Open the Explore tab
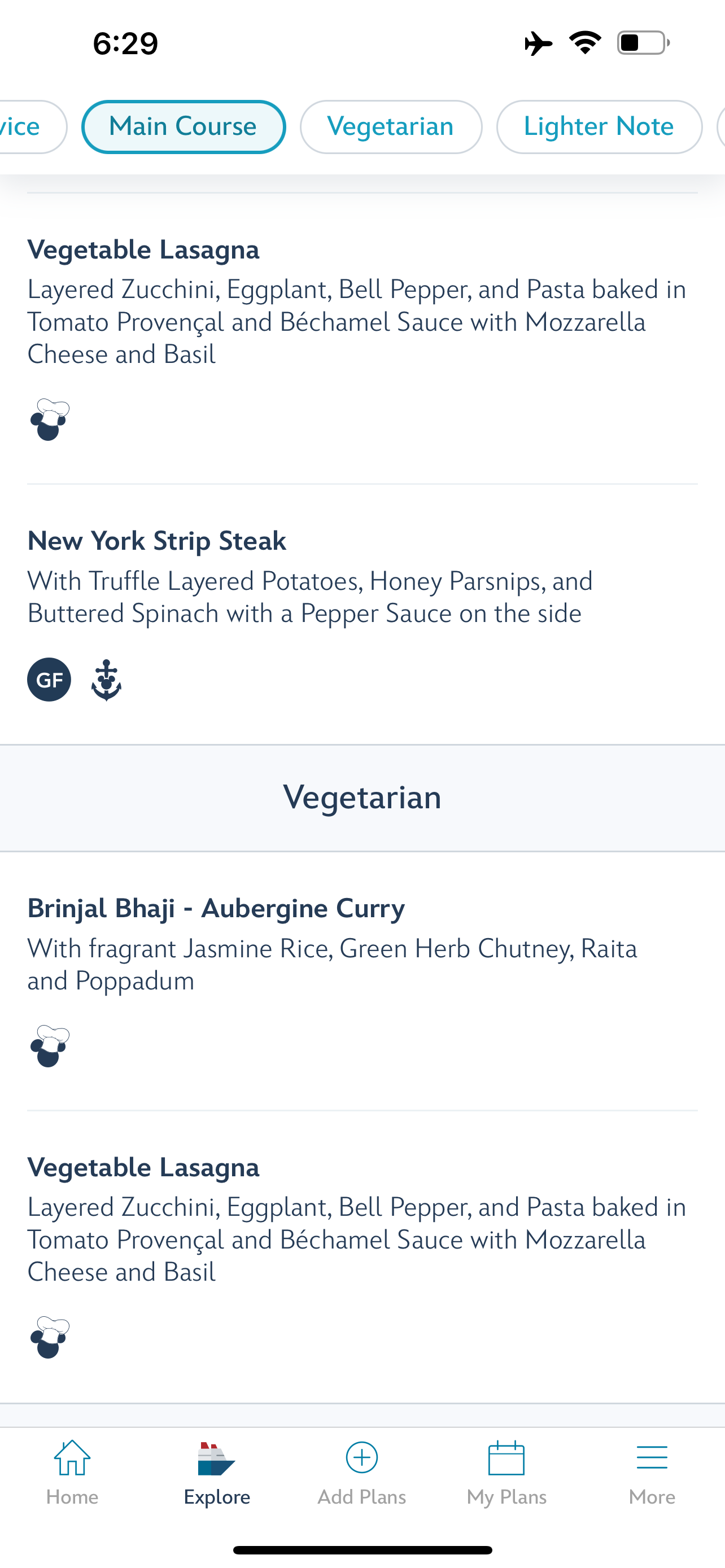This screenshot has height=1568, width=725. tap(217, 1472)
